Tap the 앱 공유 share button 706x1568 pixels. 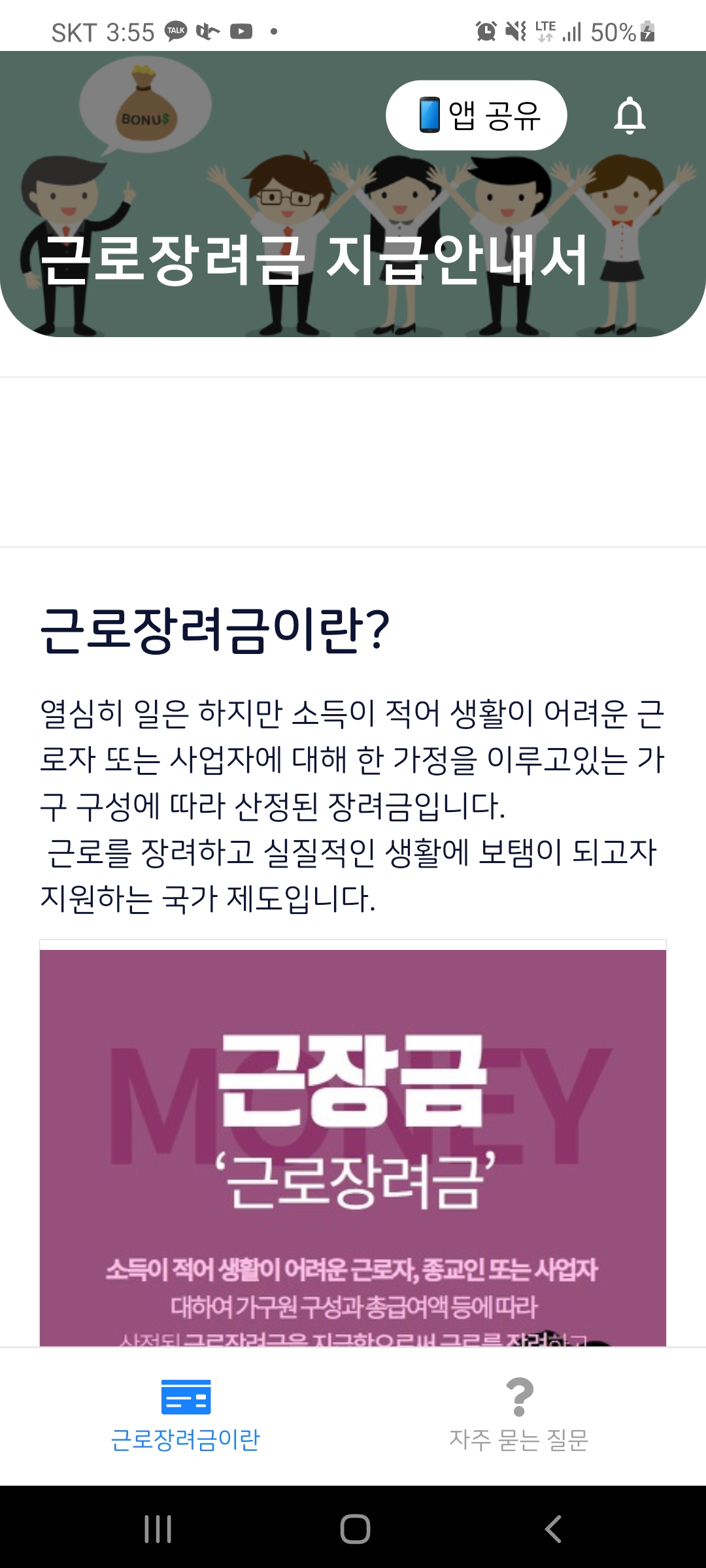[477, 115]
